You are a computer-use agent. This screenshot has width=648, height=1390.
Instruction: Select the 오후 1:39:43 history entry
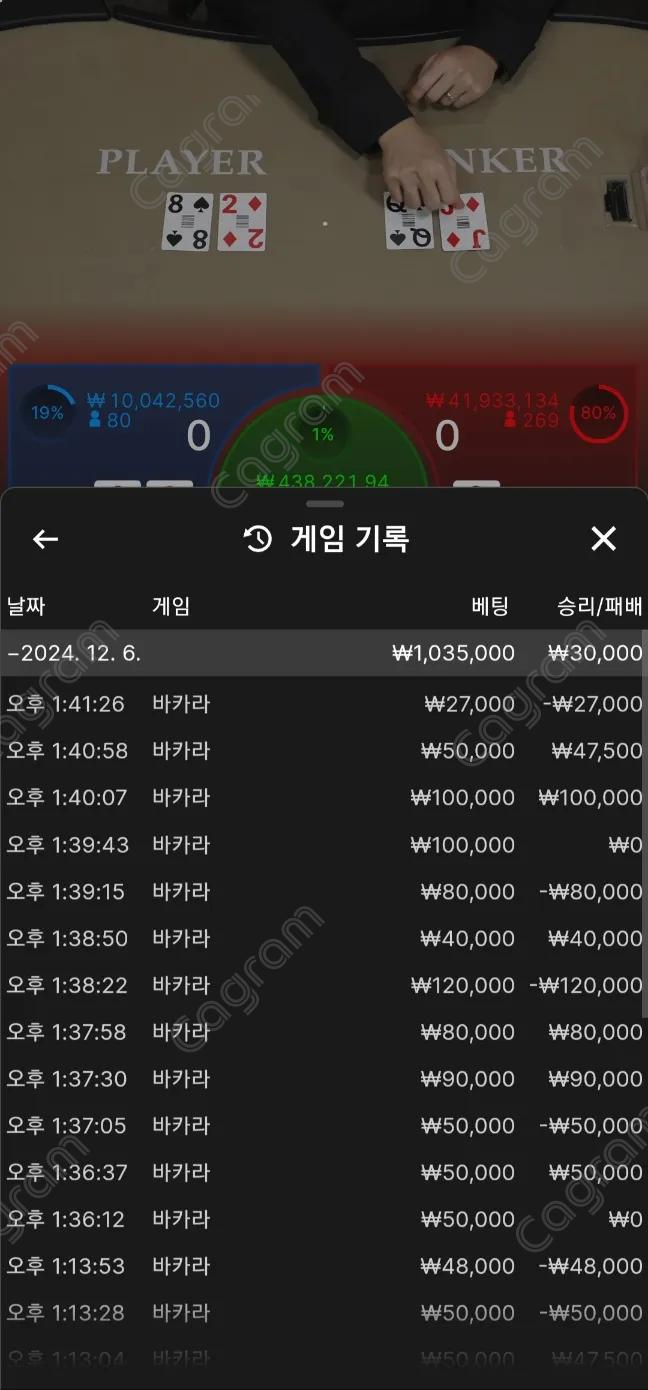[322, 845]
